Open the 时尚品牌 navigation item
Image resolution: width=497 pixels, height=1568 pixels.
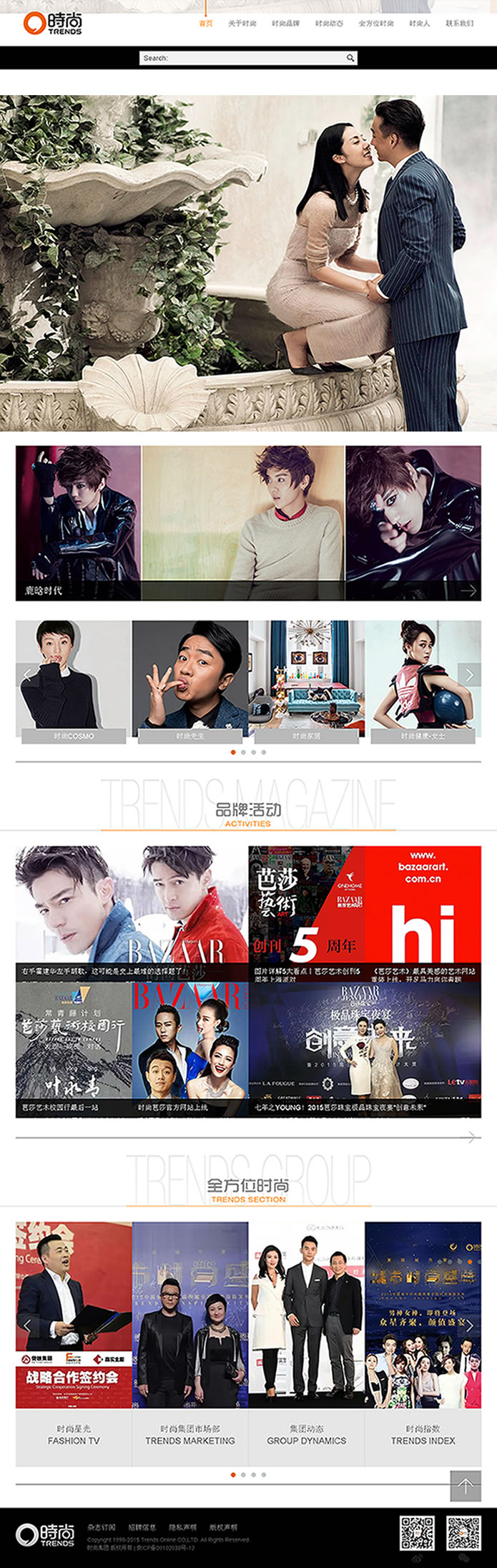click(285, 24)
